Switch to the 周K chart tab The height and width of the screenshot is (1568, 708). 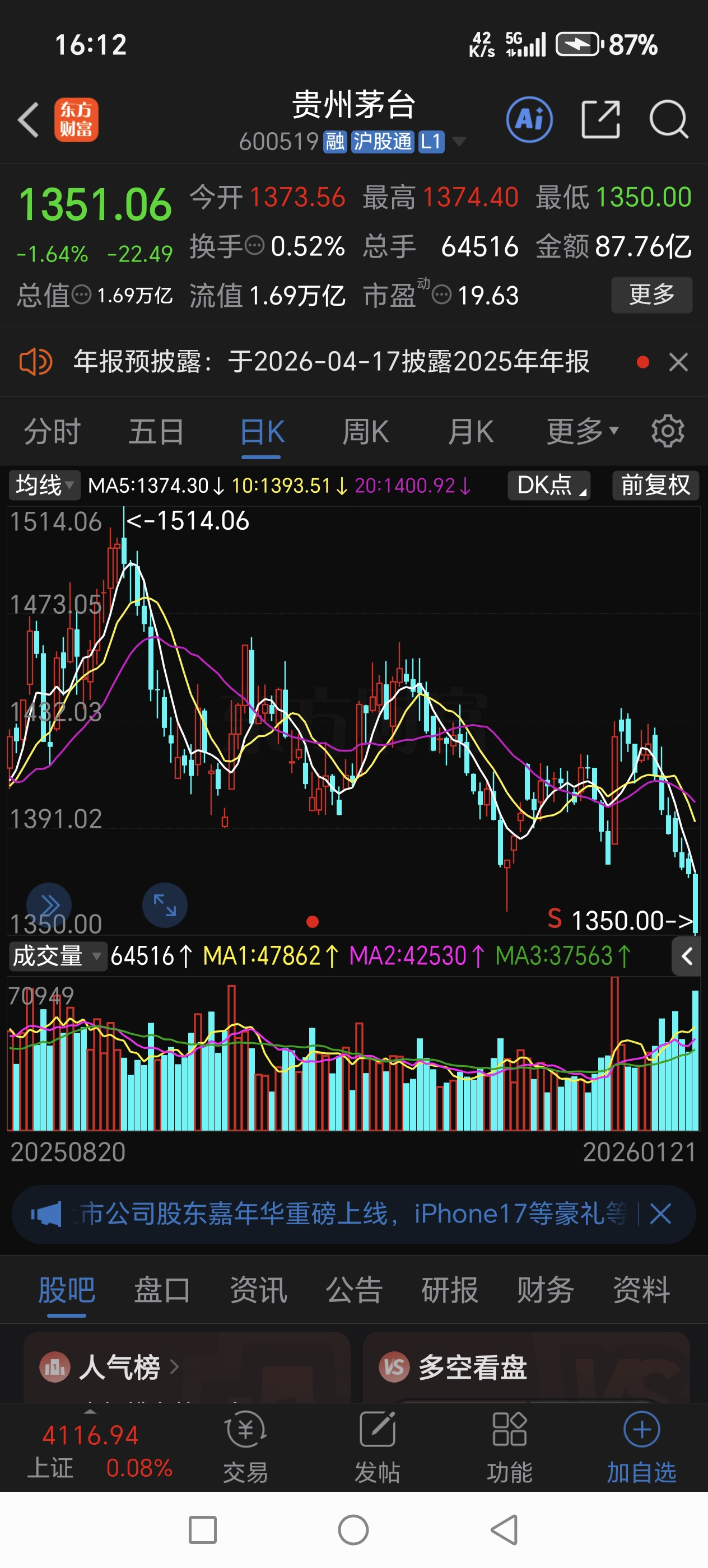point(365,432)
